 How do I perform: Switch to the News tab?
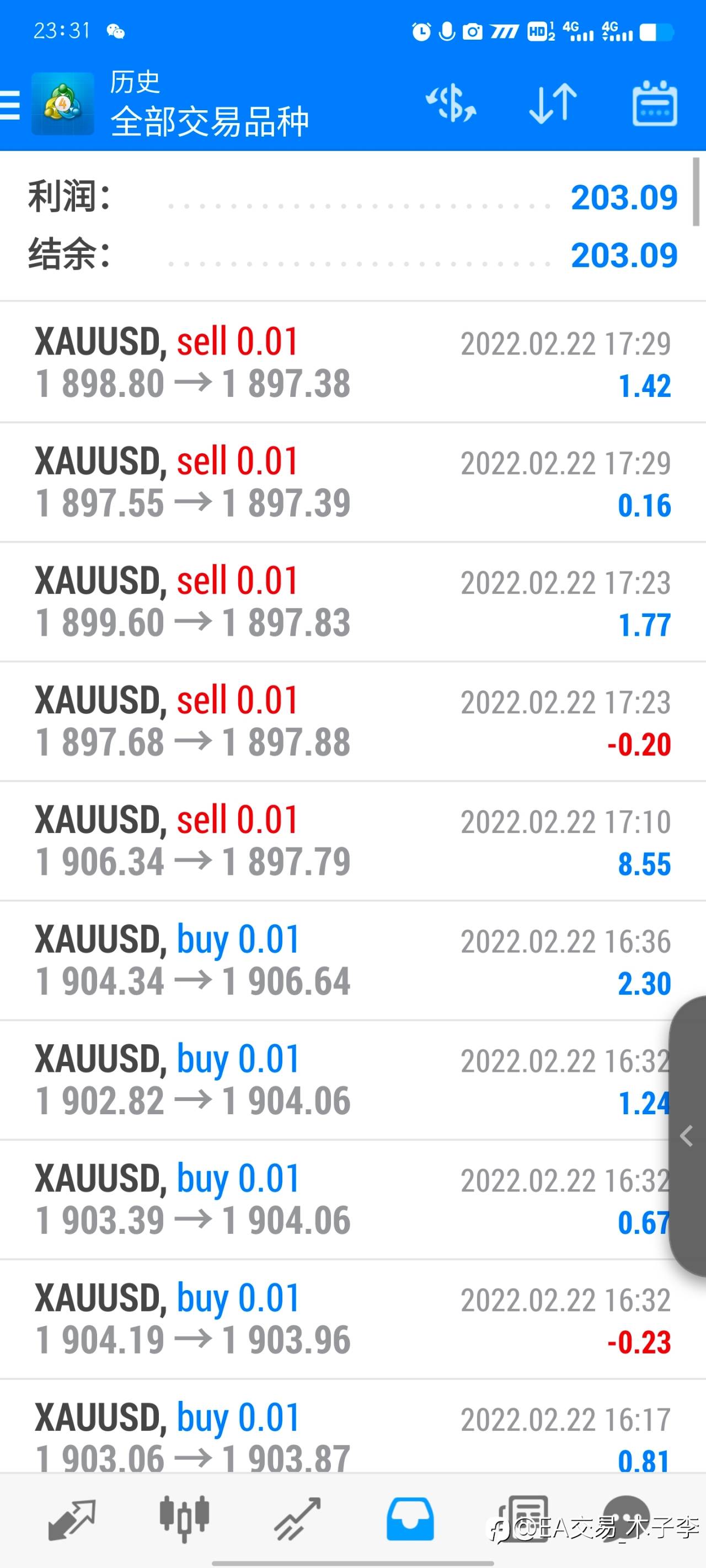click(x=523, y=1519)
